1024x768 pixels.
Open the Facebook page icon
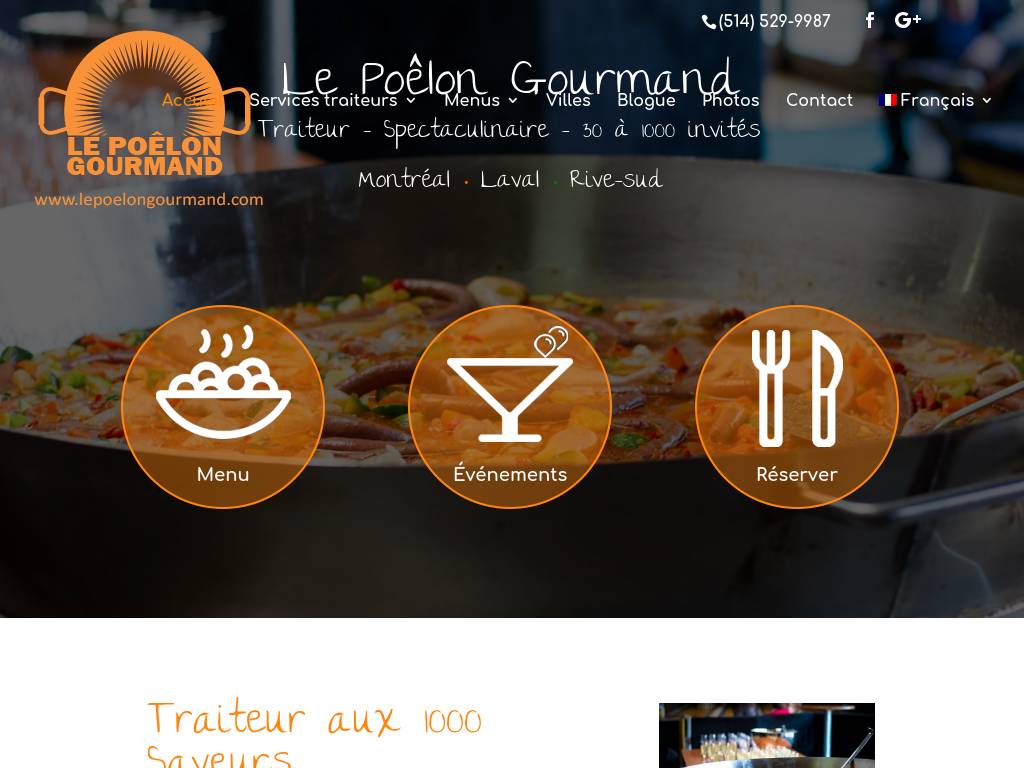click(870, 20)
